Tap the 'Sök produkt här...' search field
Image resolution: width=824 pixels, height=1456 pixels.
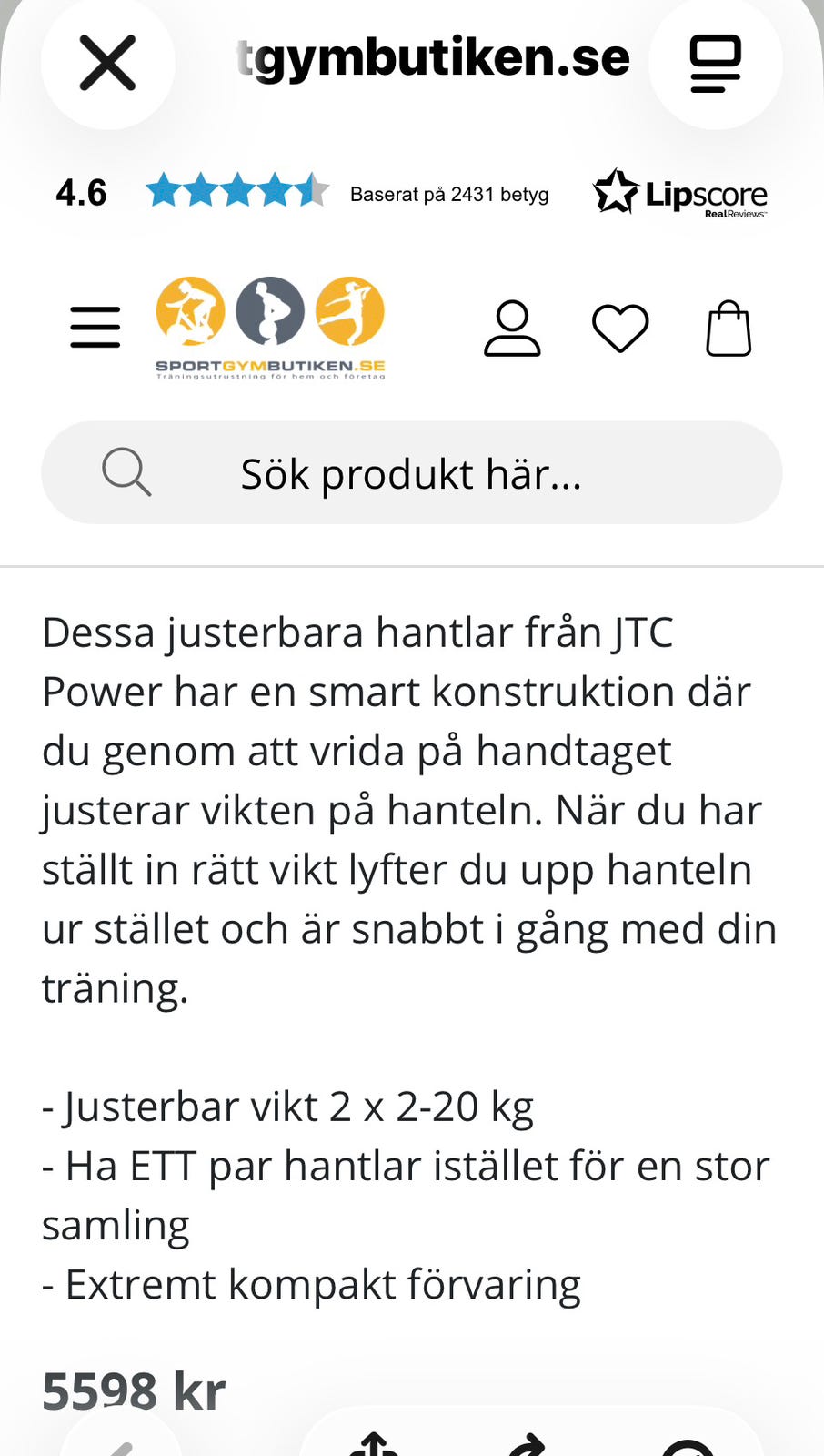click(x=411, y=472)
